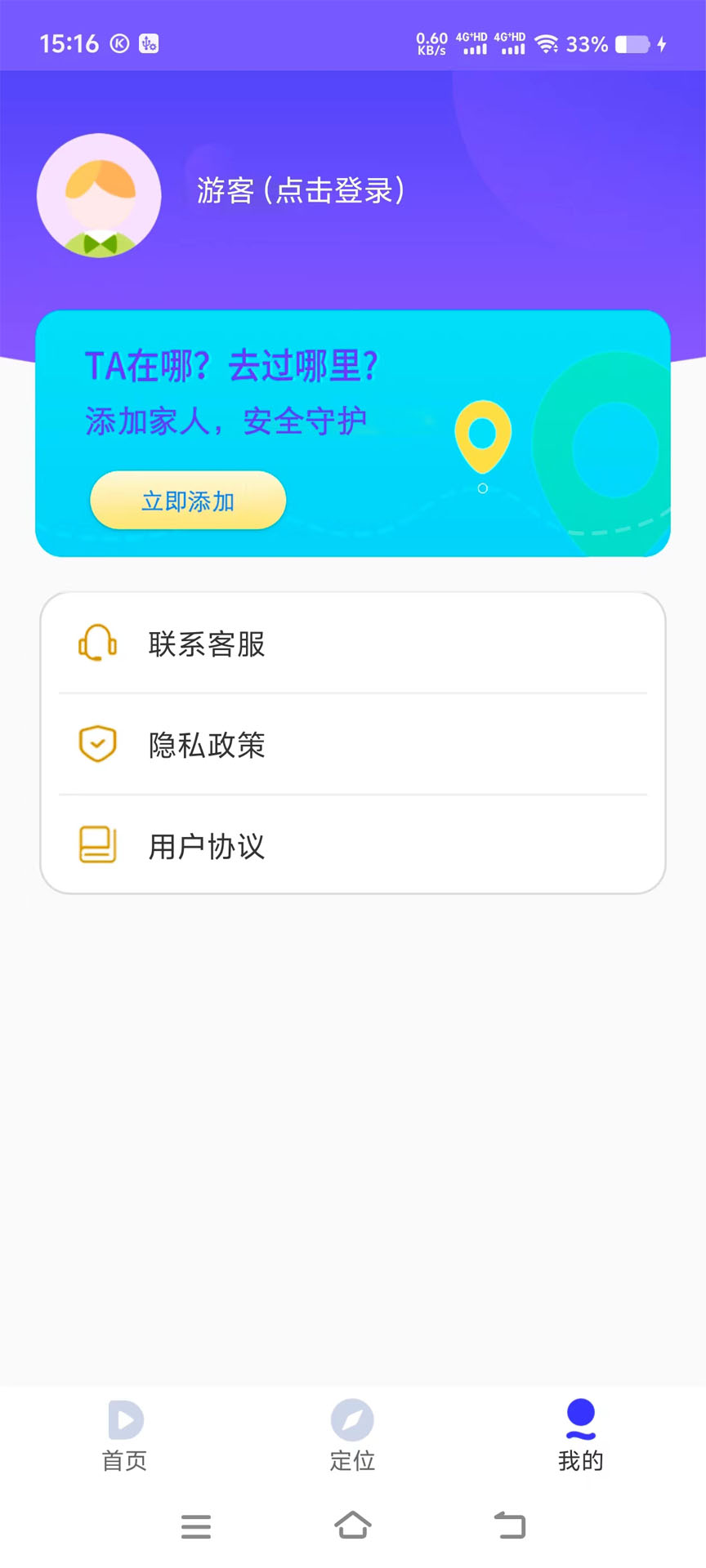The height and width of the screenshot is (1568, 706).
Task: Open the recent apps menu button
Action: (x=196, y=1526)
